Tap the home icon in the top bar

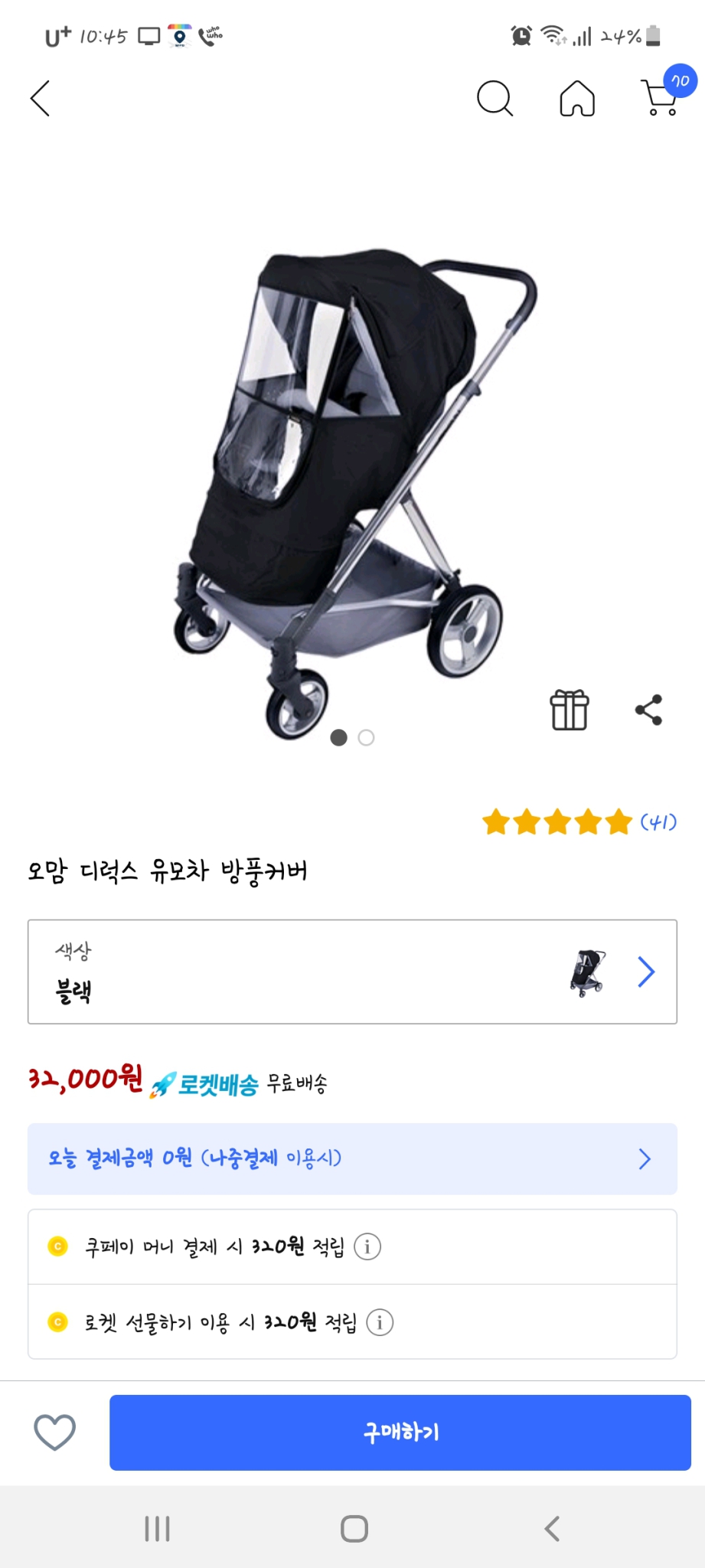point(576,98)
